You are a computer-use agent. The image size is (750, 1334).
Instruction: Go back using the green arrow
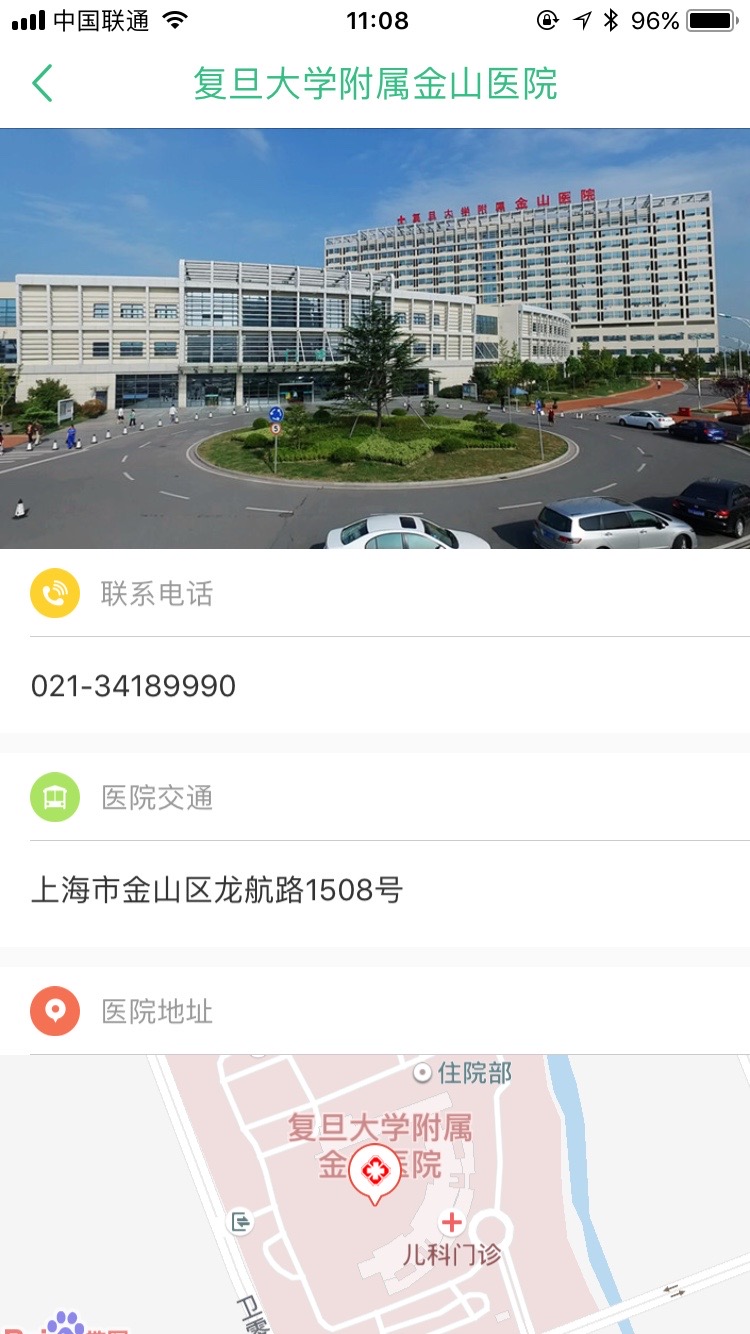(42, 84)
